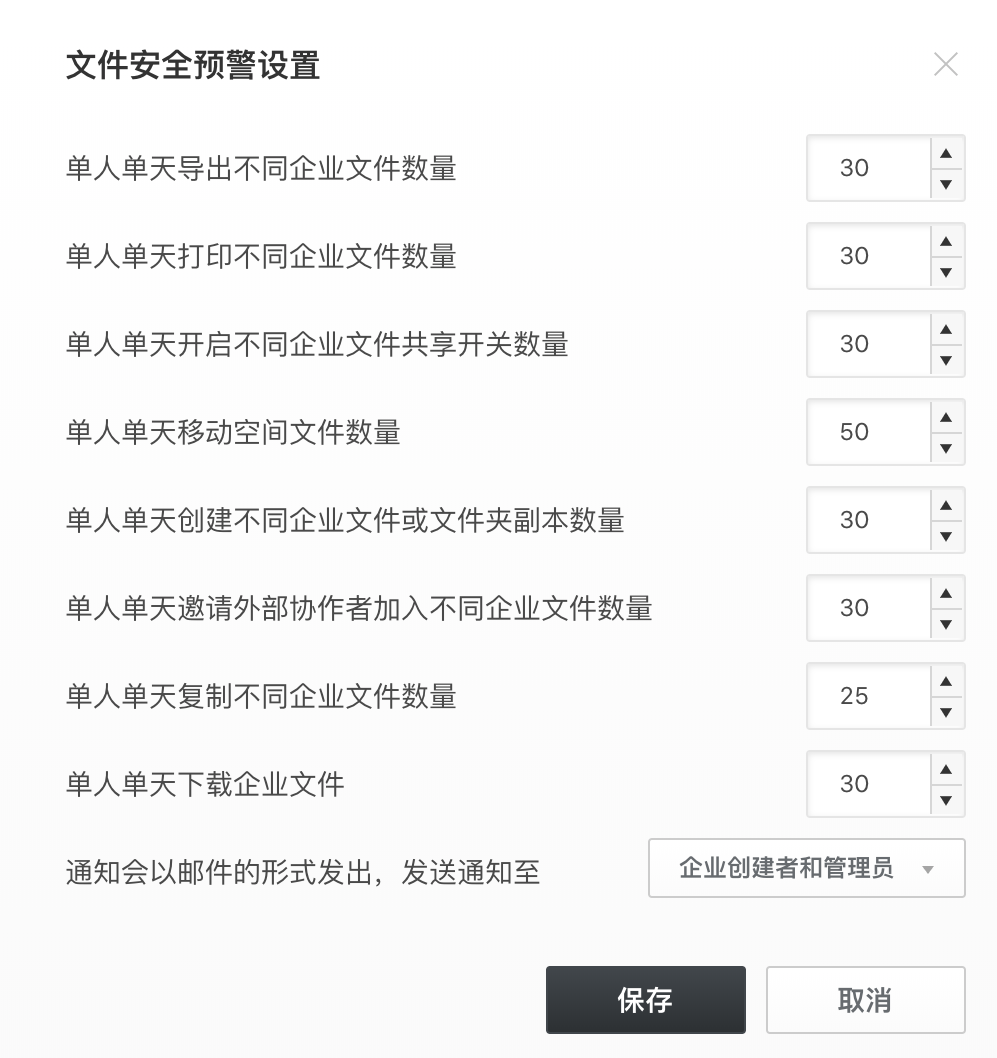Increase 邀请外部协作者数量 value

point(946,594)
